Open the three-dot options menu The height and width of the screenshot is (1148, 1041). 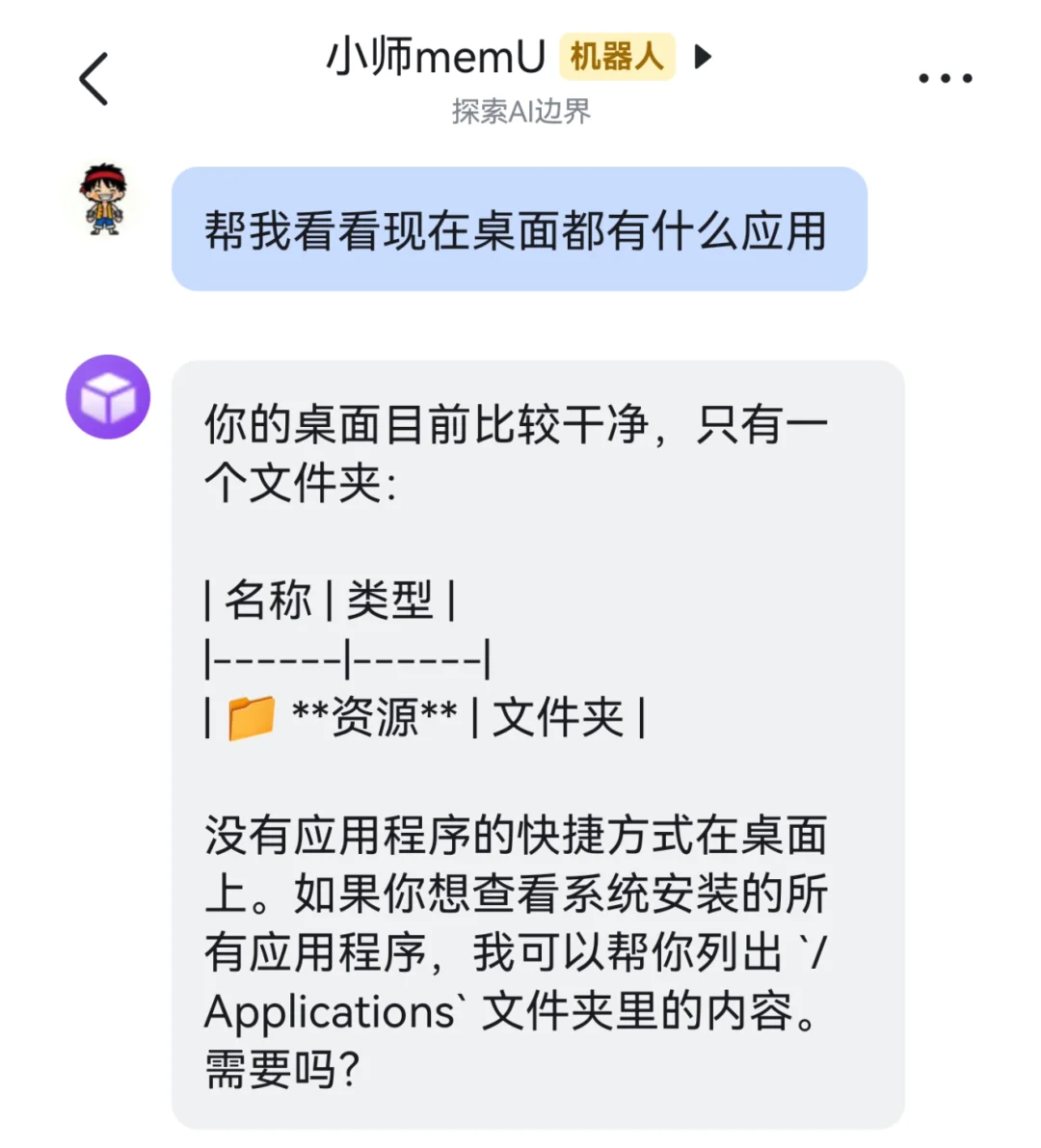pos(944,79)
